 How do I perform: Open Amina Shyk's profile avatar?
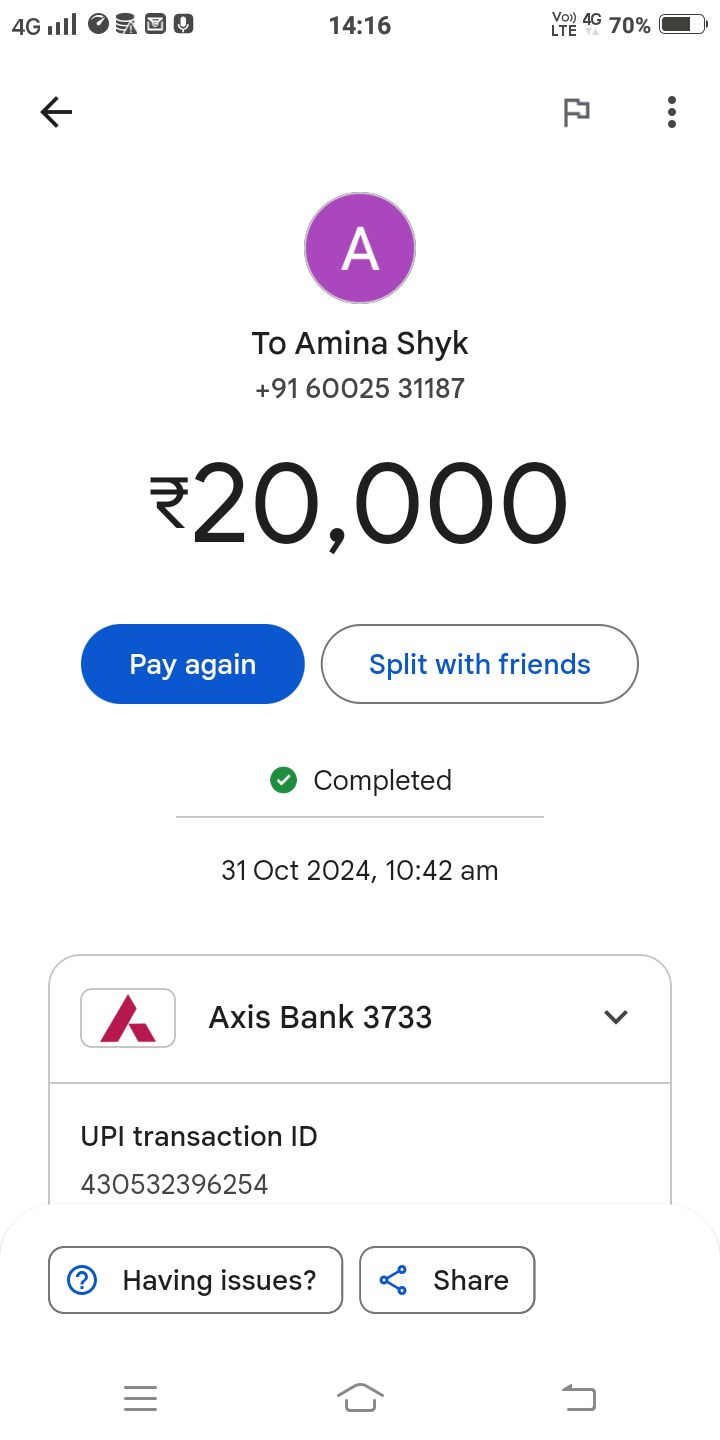pos(360,248)
